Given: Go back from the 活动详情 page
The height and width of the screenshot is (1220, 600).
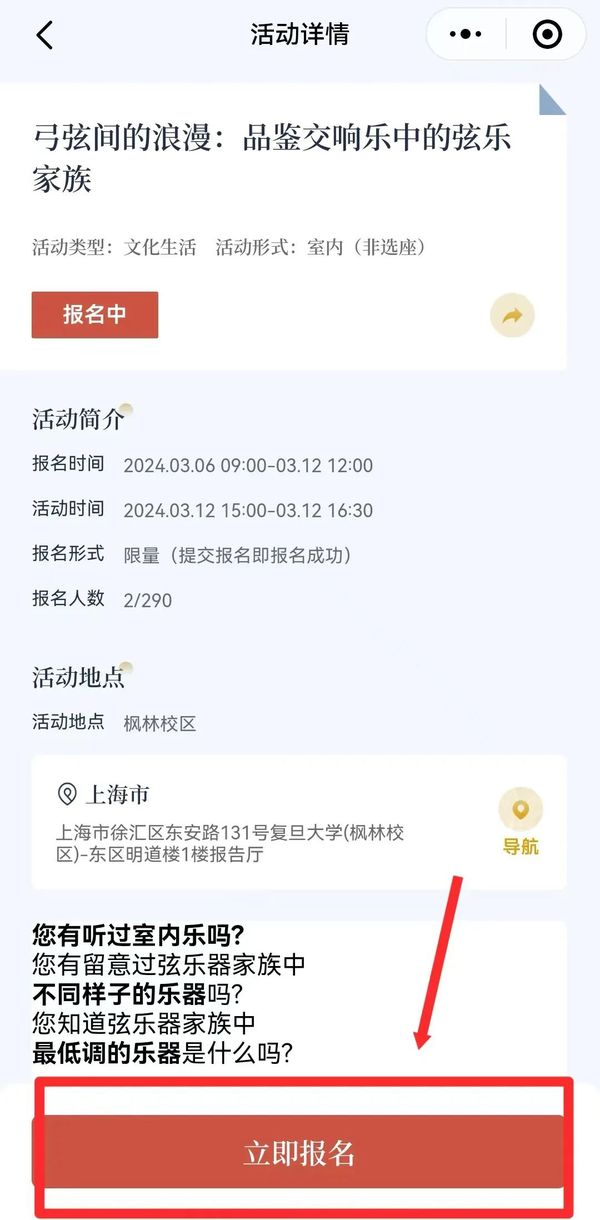Looking at the screenshot, I should [x=44, y=35].
